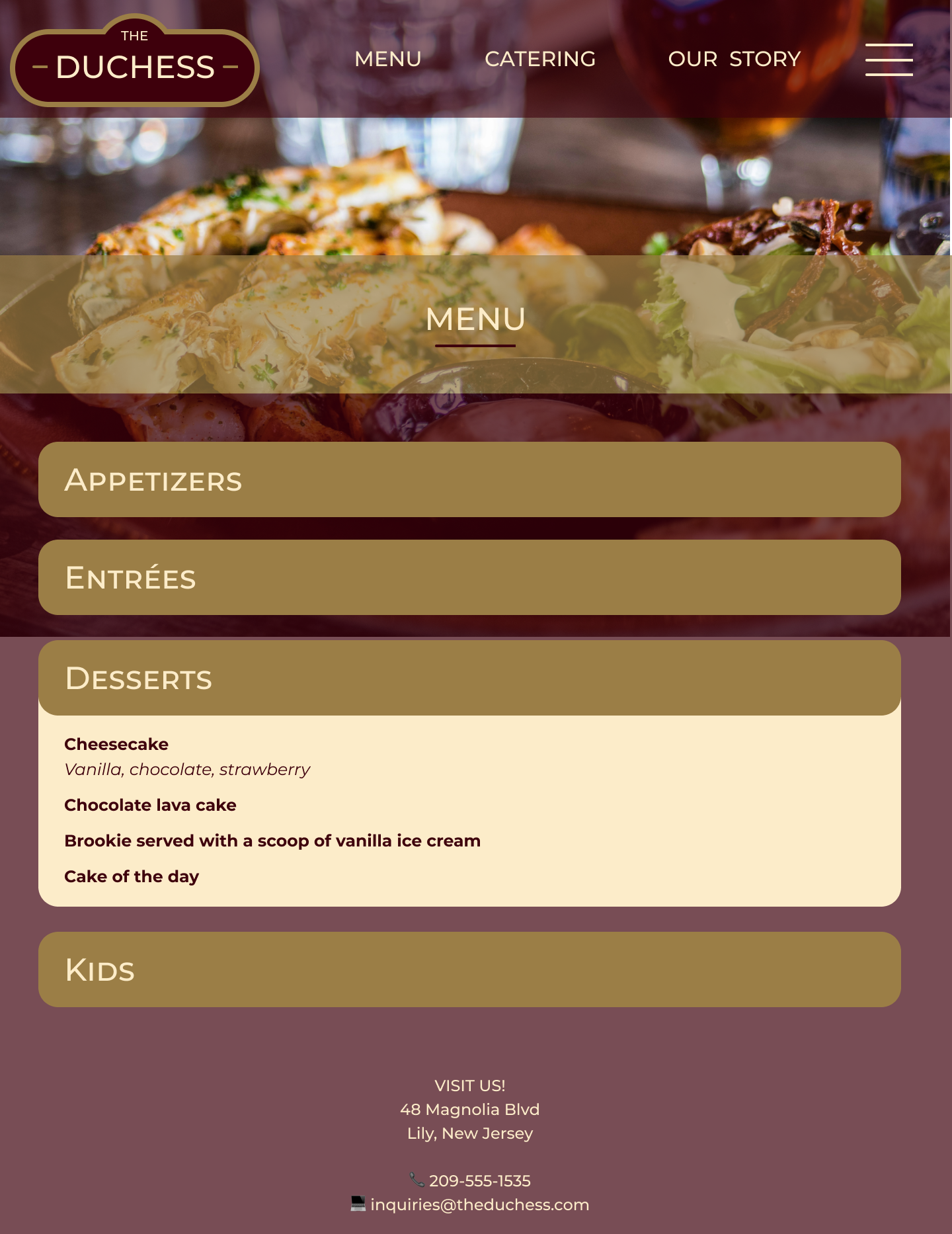Expand the Appetizers section
This screenshot has width=952, height=1234.
pyautogui.click(x=469, y=479)
